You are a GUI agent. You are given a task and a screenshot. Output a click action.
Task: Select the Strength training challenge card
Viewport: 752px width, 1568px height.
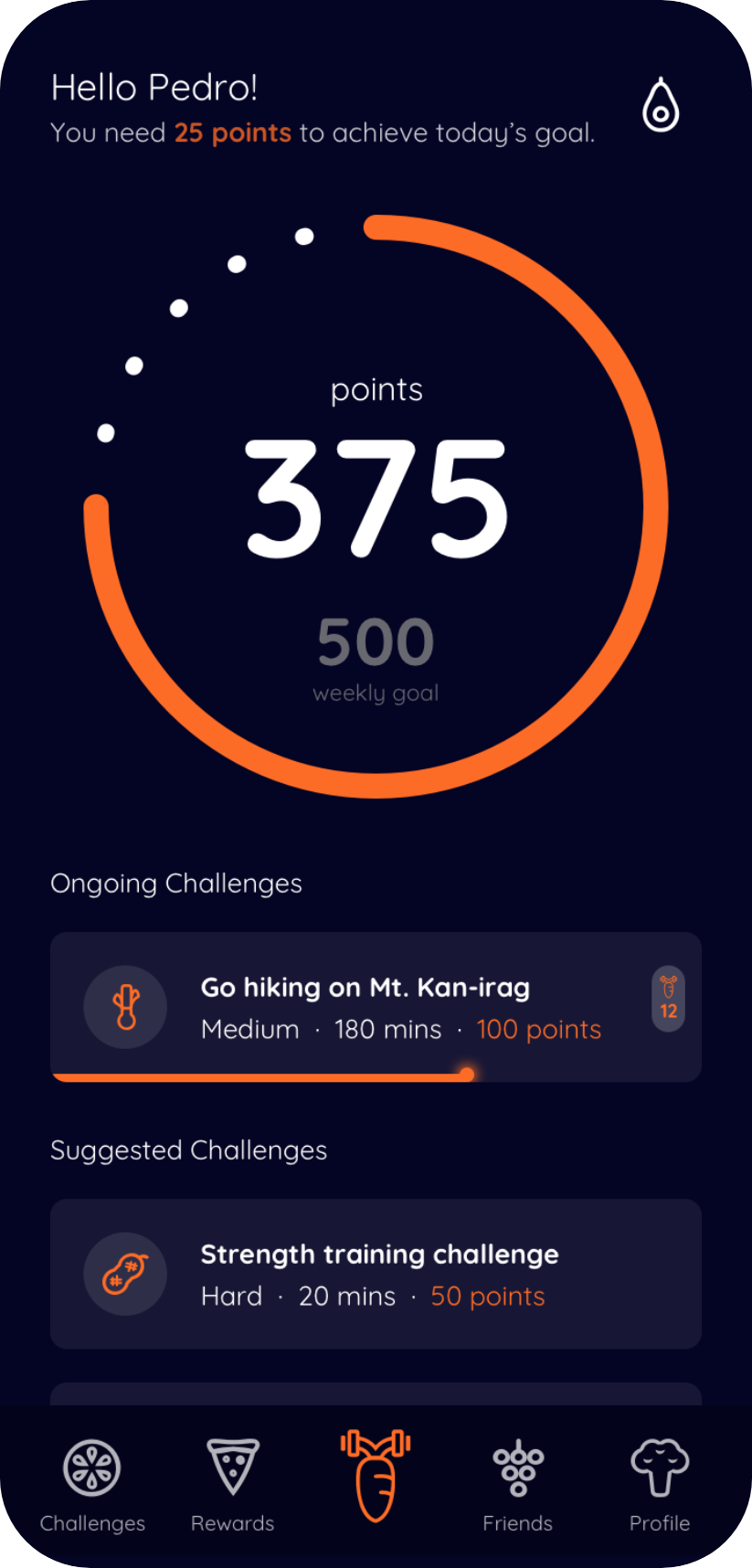click(376, 1274)
